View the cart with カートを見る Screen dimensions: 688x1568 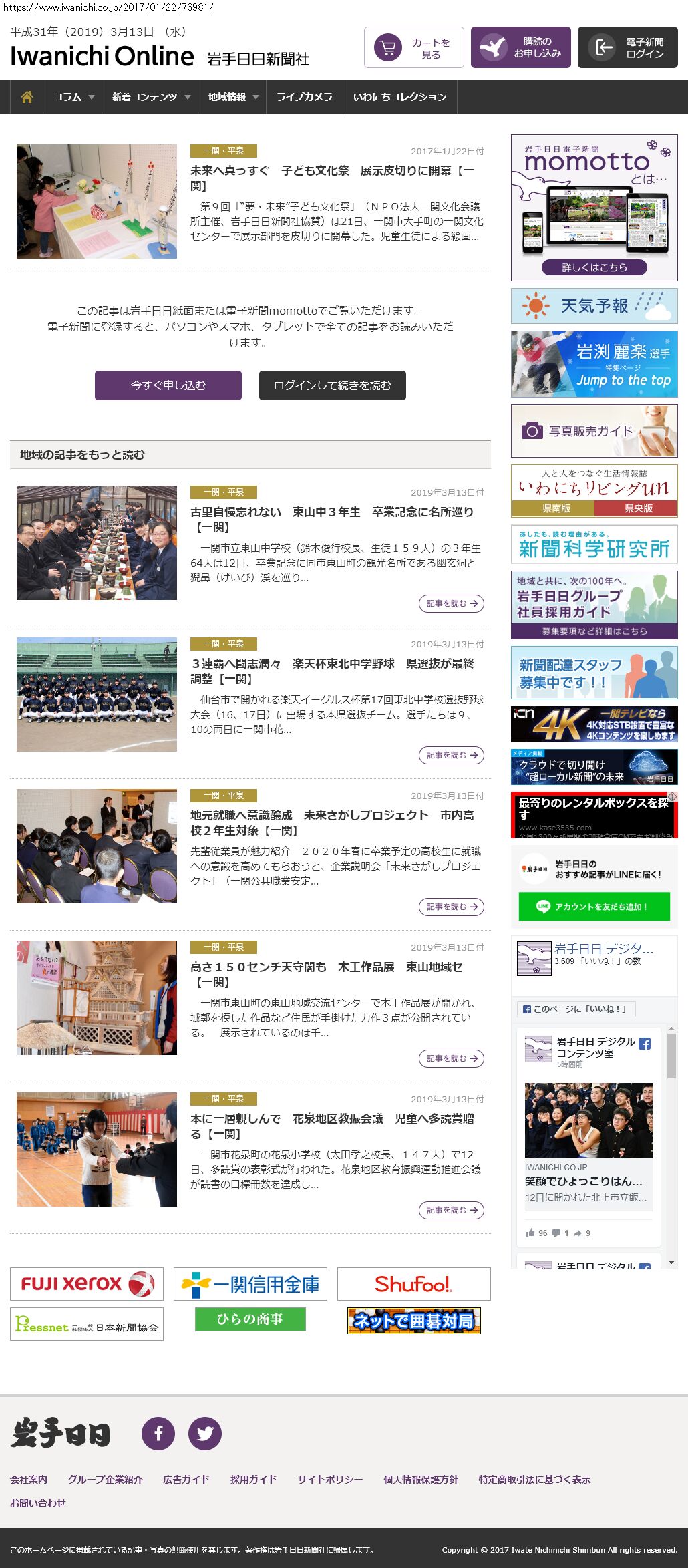pos(414,47)
